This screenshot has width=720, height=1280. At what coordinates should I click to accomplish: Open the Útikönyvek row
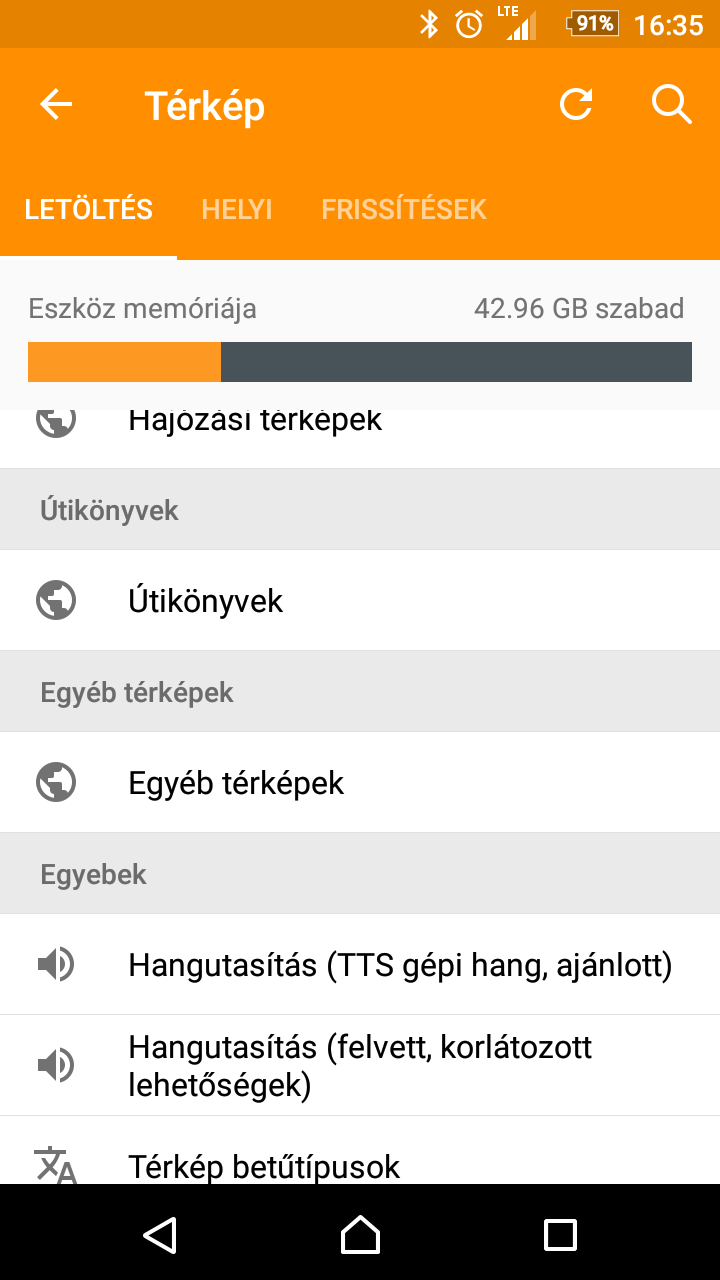pos(360,600)
